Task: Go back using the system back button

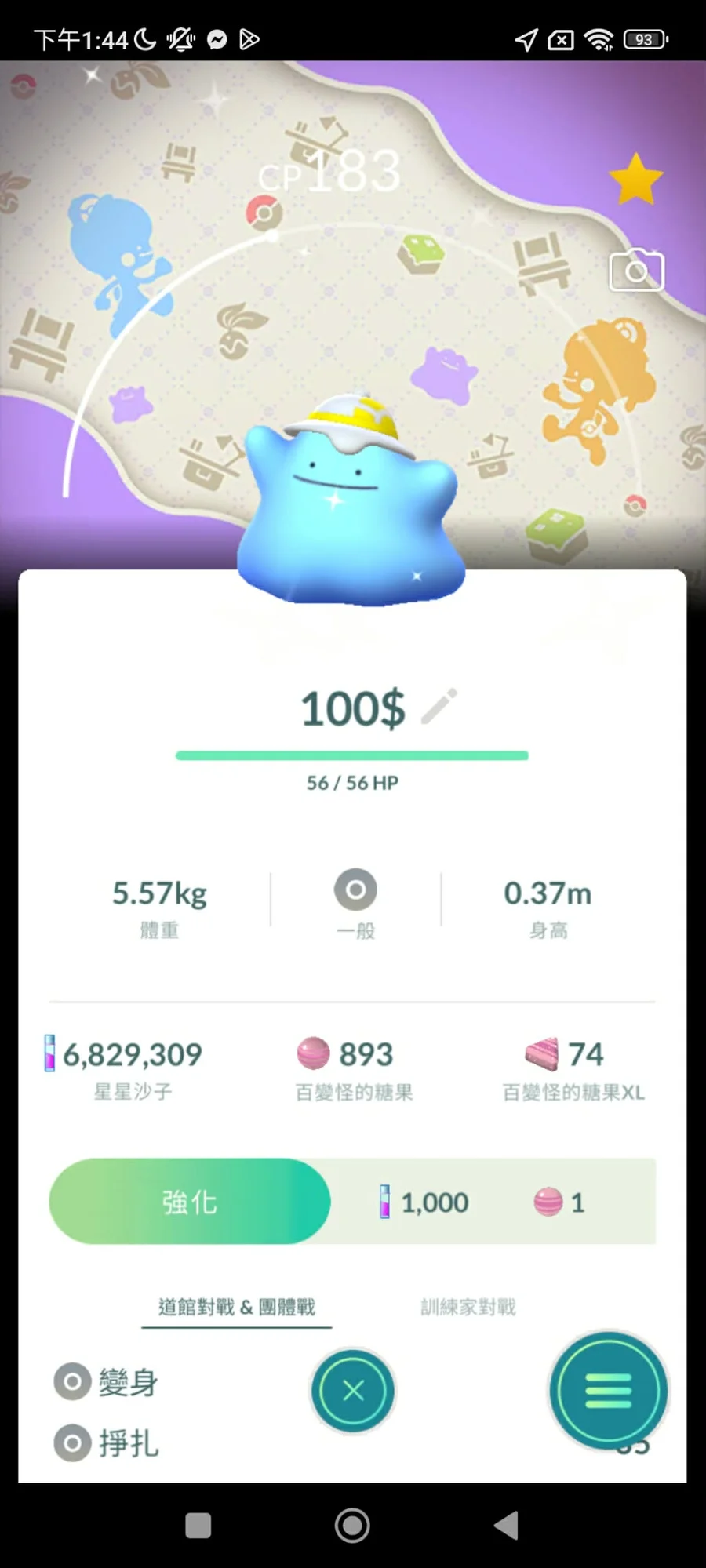Action: click(x=507, y=1526)
